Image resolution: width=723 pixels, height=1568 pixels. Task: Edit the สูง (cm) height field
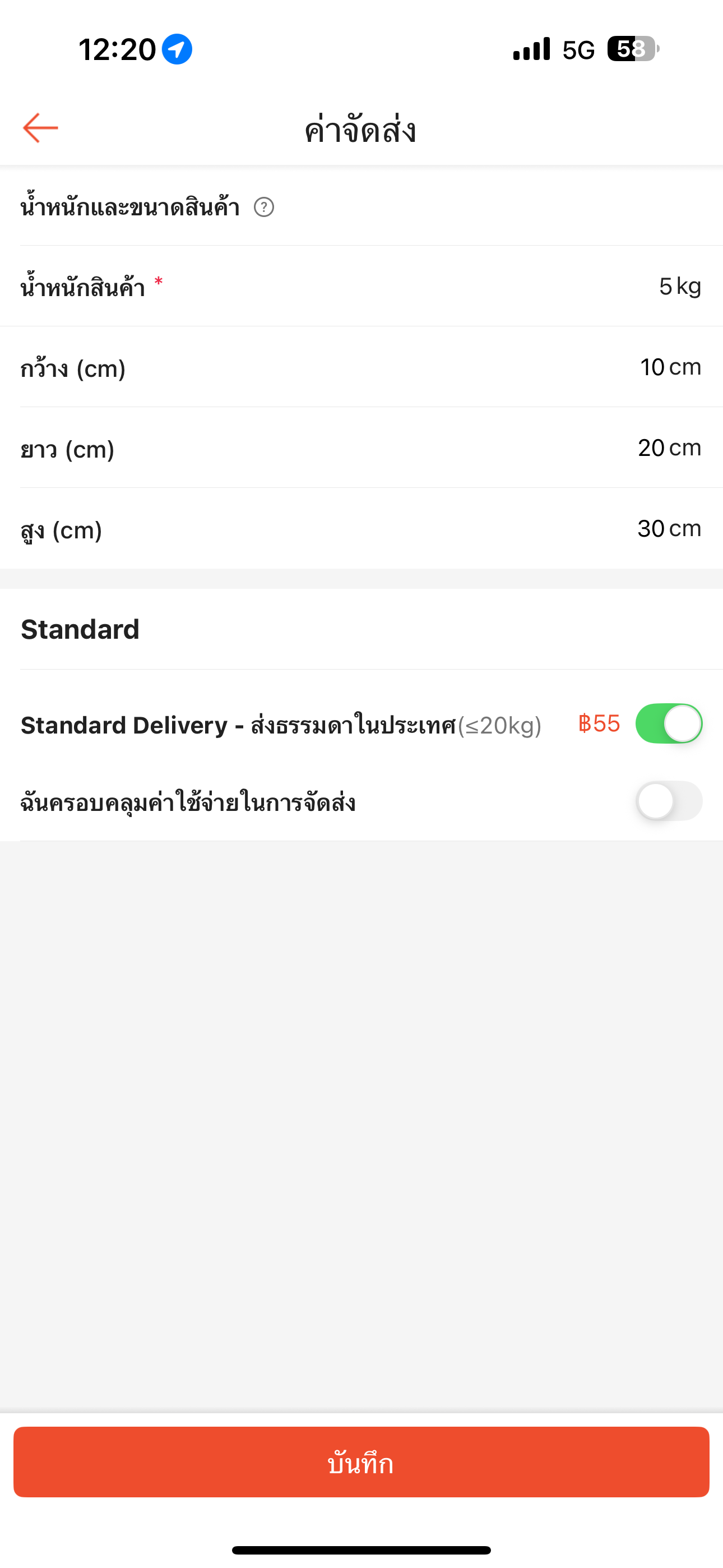pyautogui.click(x=361, y=528)
